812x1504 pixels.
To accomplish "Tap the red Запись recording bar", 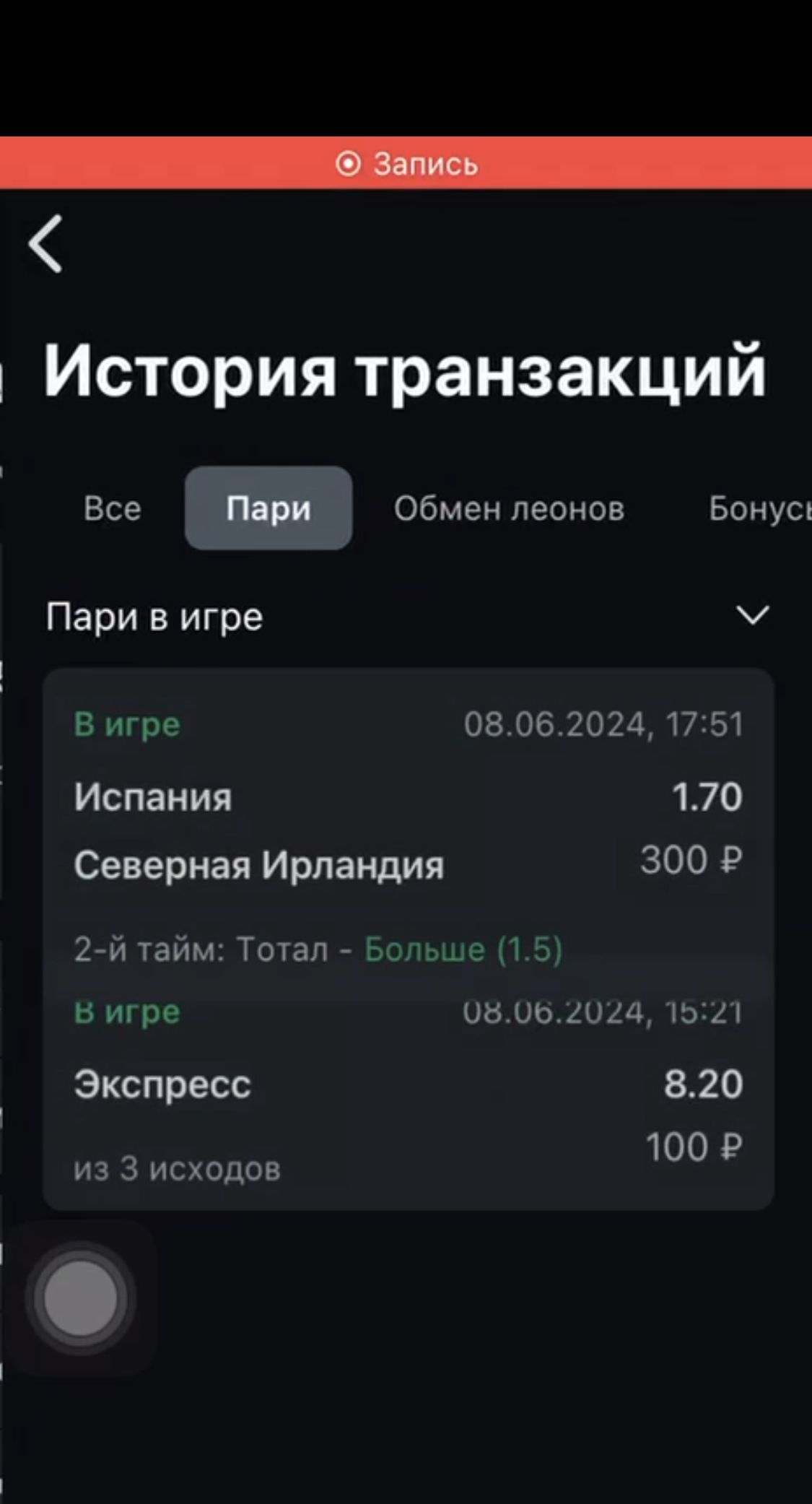I will point(406,164).
